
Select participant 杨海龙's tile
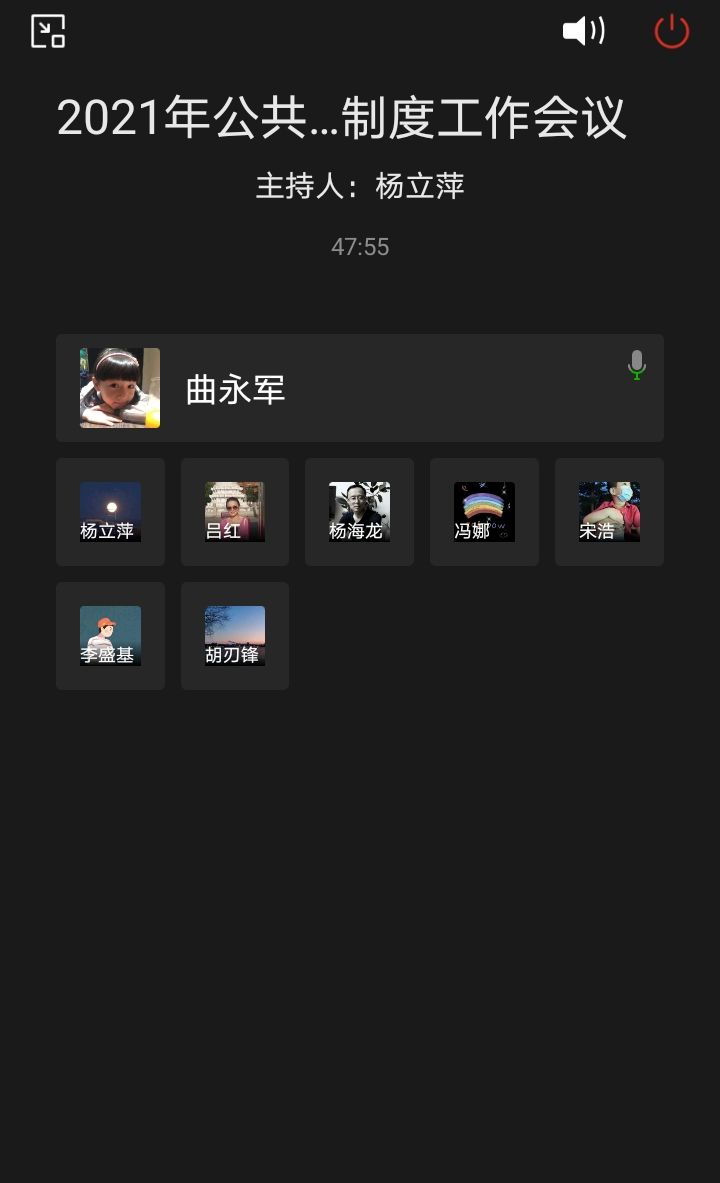point(359,512)
